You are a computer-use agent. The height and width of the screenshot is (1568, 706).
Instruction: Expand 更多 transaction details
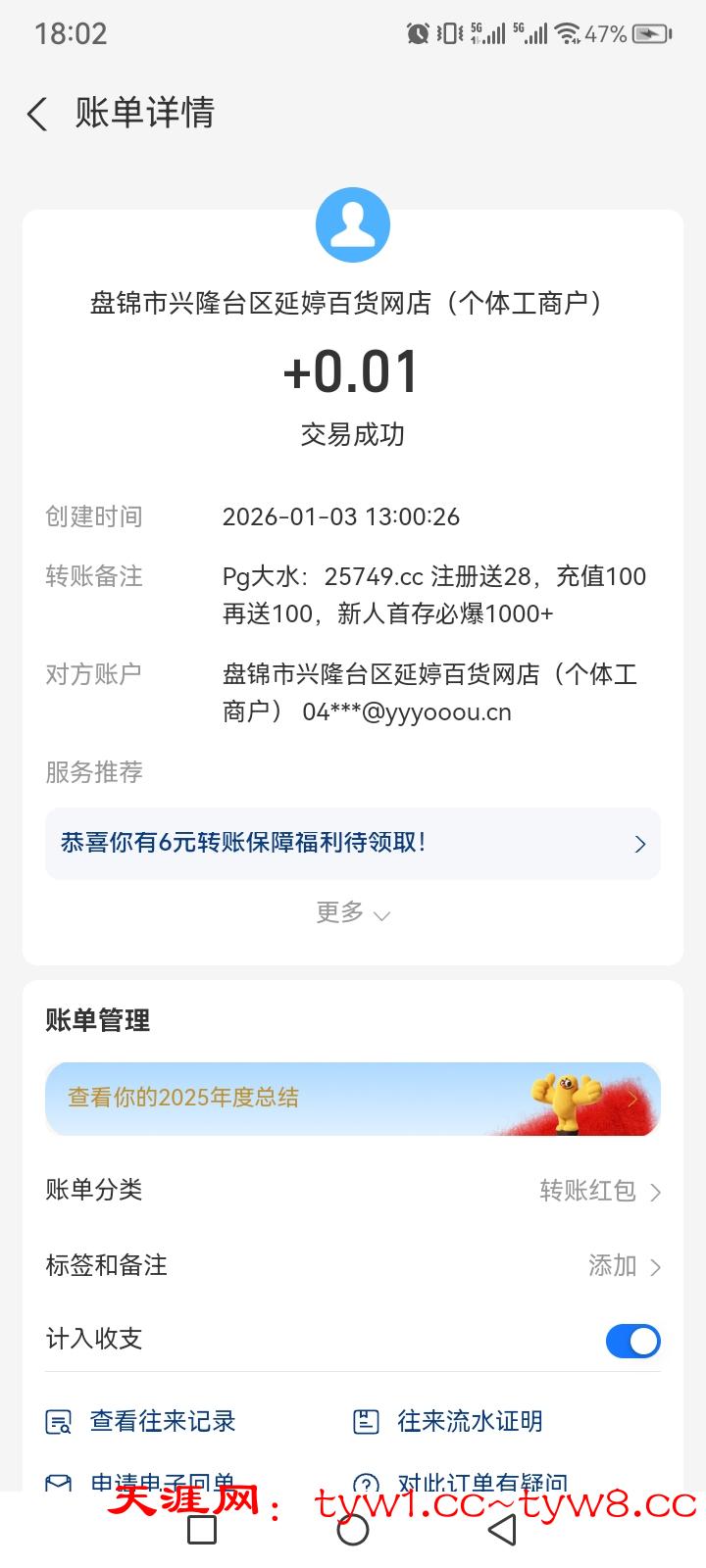click(353, 913)
